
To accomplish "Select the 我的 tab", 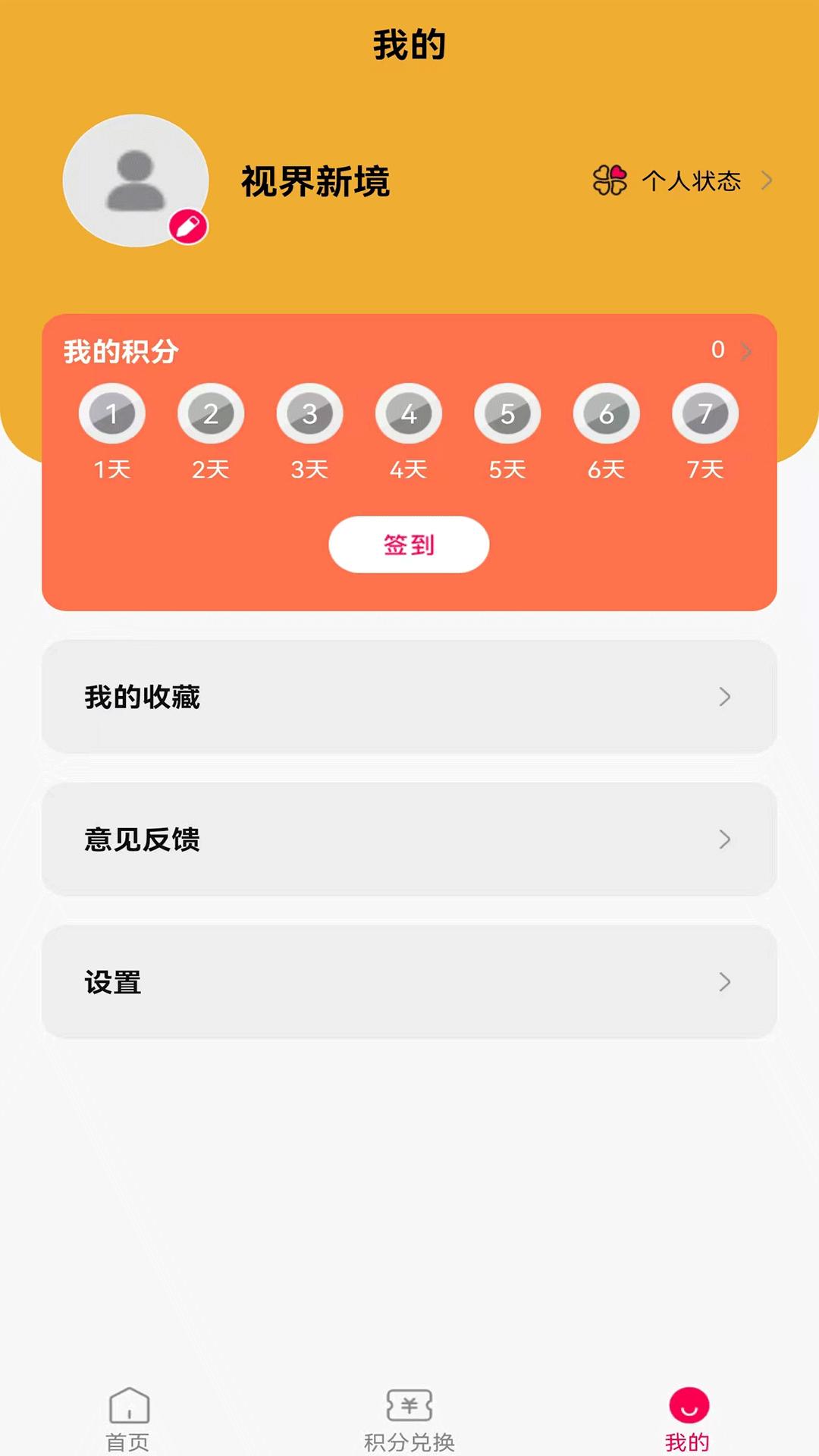I will pyautogui.click(x=688, y=1418).
